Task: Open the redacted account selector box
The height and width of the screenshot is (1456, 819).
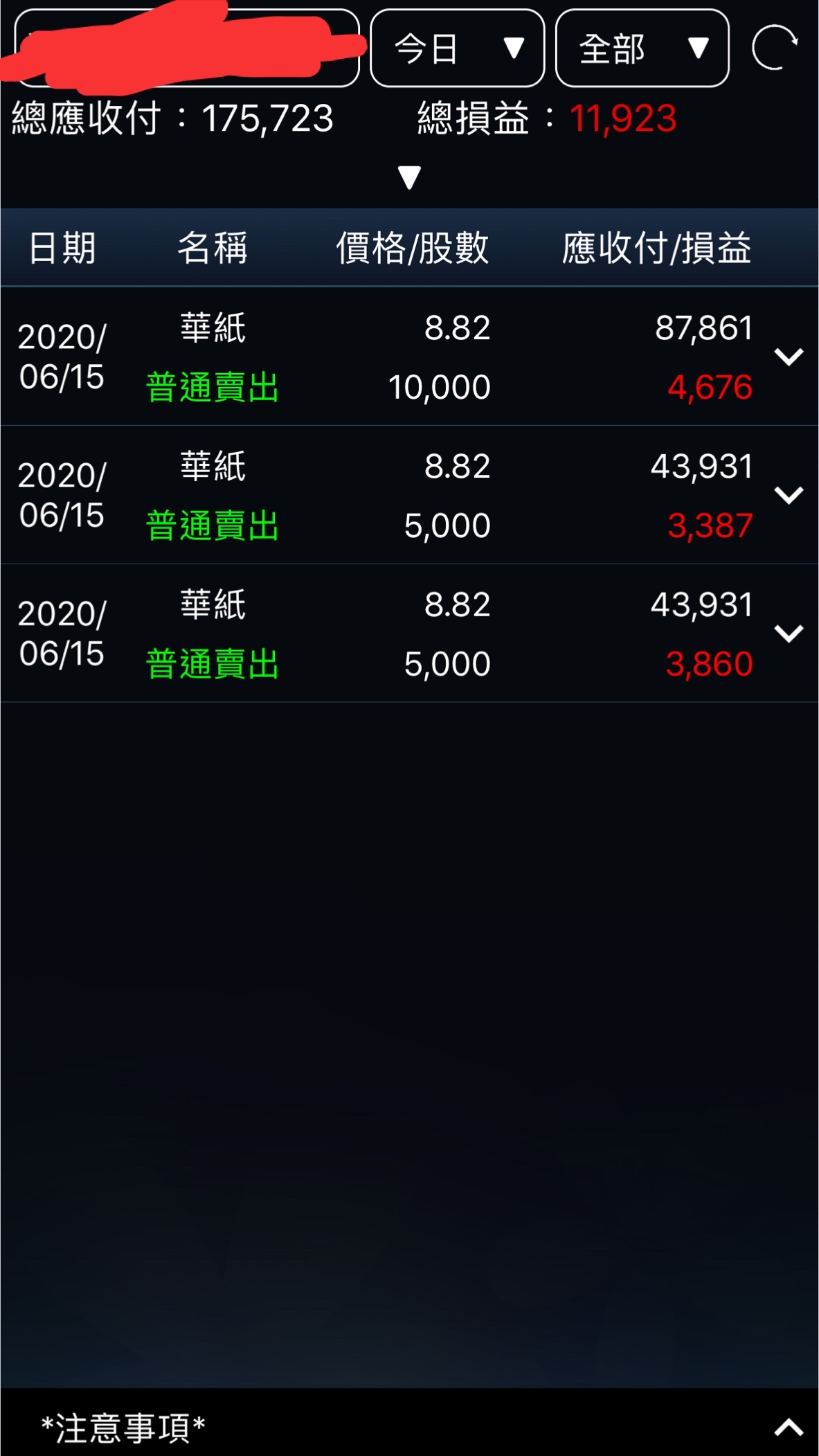Action: click(187, 48)
